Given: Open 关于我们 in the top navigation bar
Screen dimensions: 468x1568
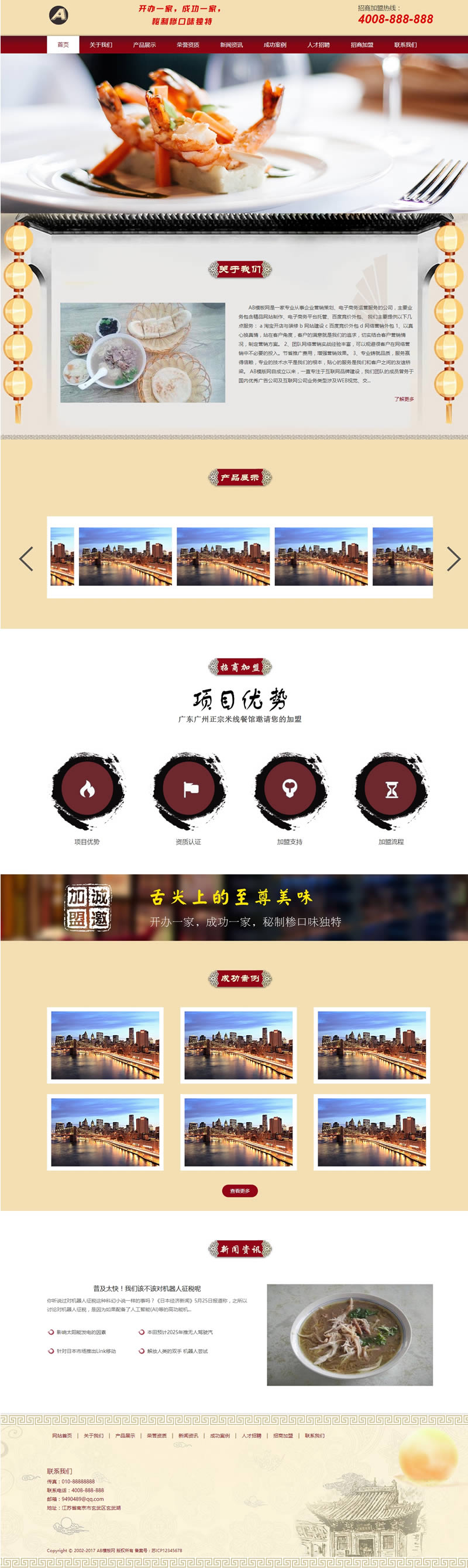Looking at the screenshot, I should point(101,44).
